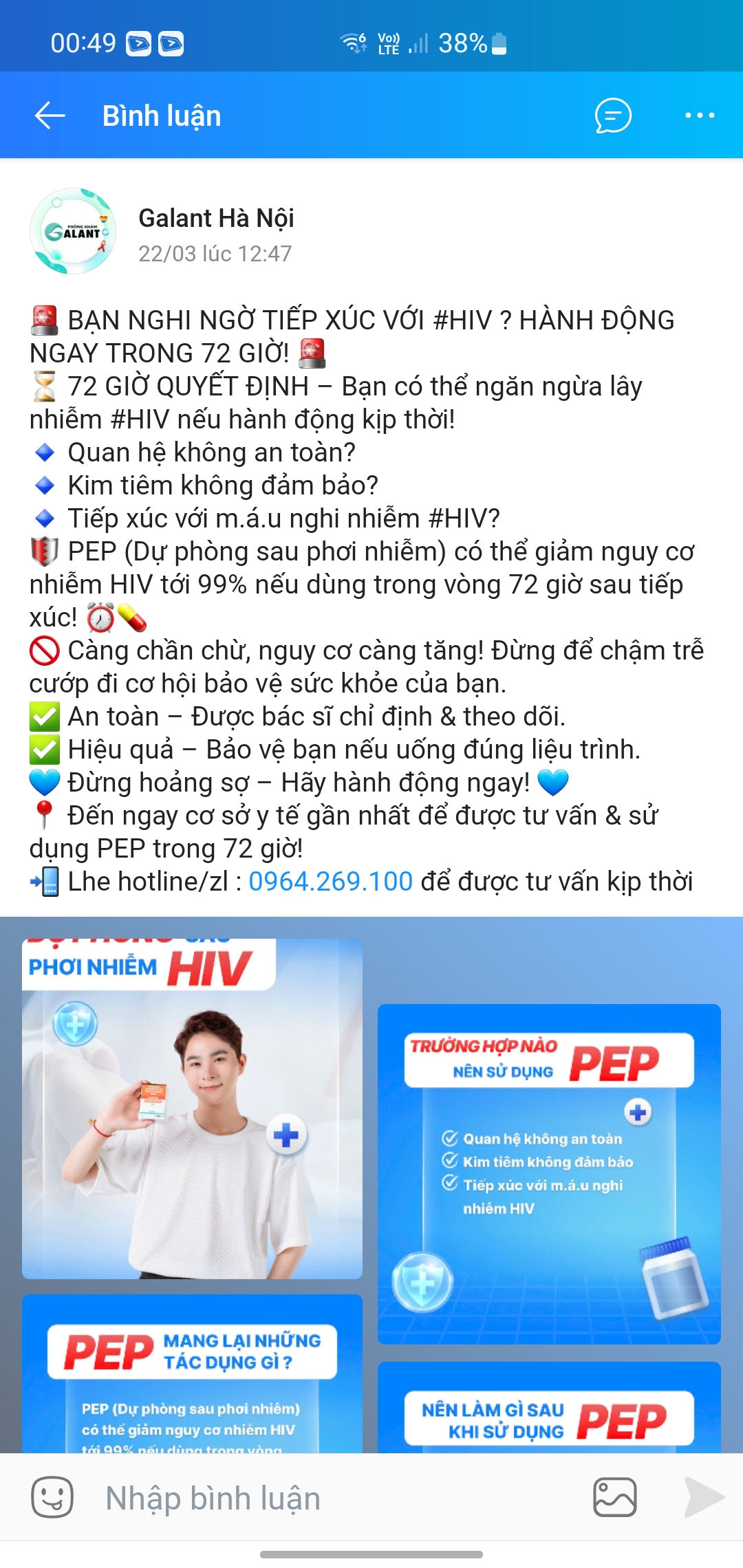Open the Trường hợp nào nên sử dụng PEP image
Image resolution: width=743 pixels, height=1568 pixels.
[549, 1173]
